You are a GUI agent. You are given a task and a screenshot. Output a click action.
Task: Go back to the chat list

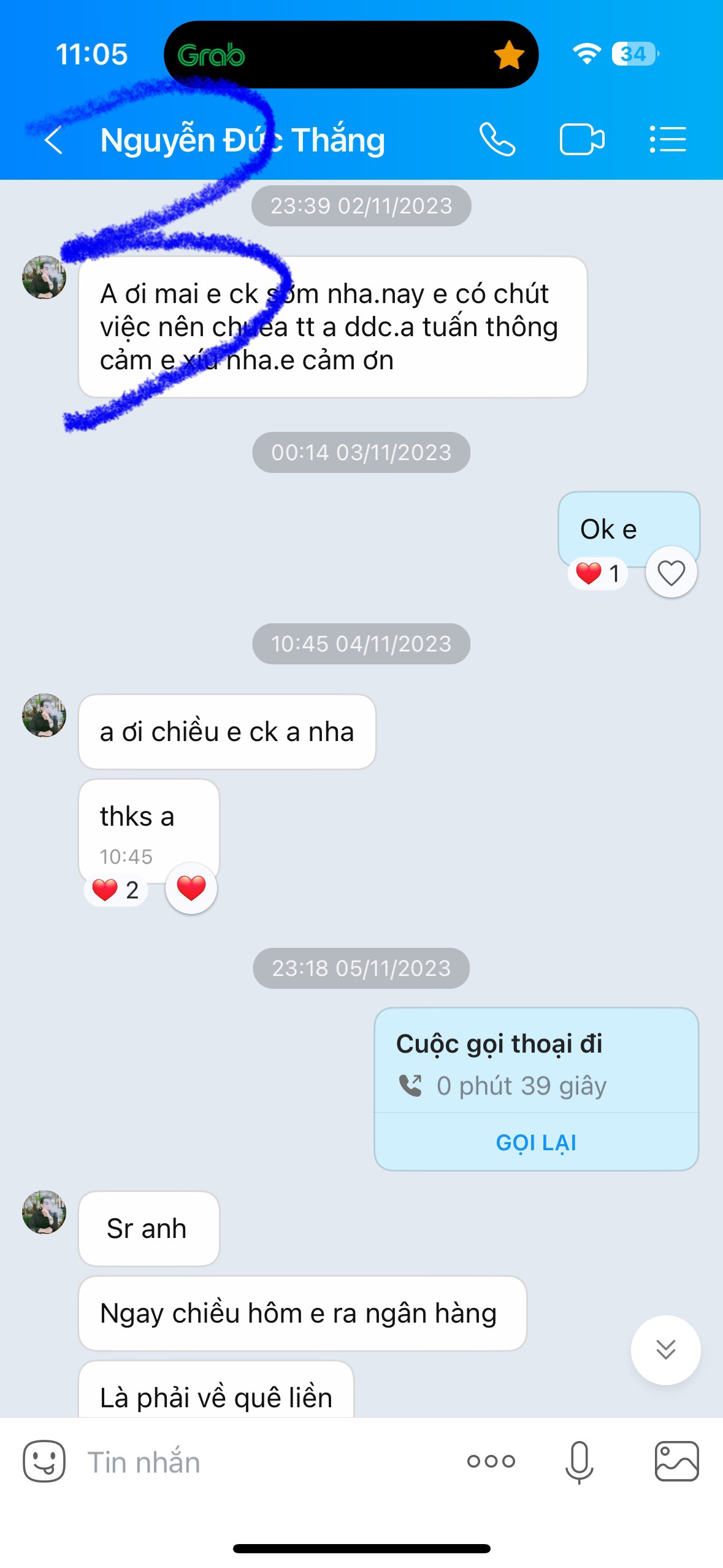click(54, 140)
